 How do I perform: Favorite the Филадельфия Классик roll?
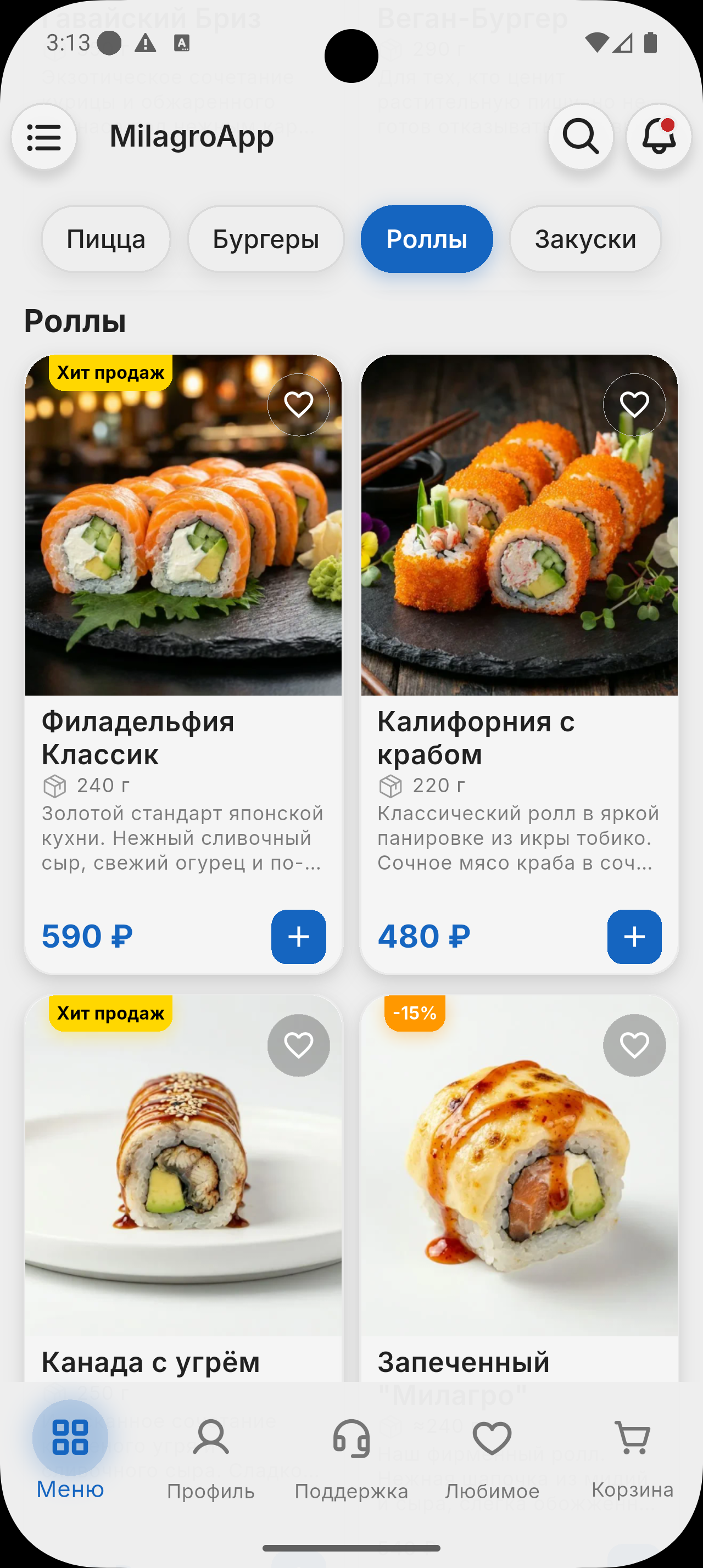pyautogui.click(x=298, y=405)
